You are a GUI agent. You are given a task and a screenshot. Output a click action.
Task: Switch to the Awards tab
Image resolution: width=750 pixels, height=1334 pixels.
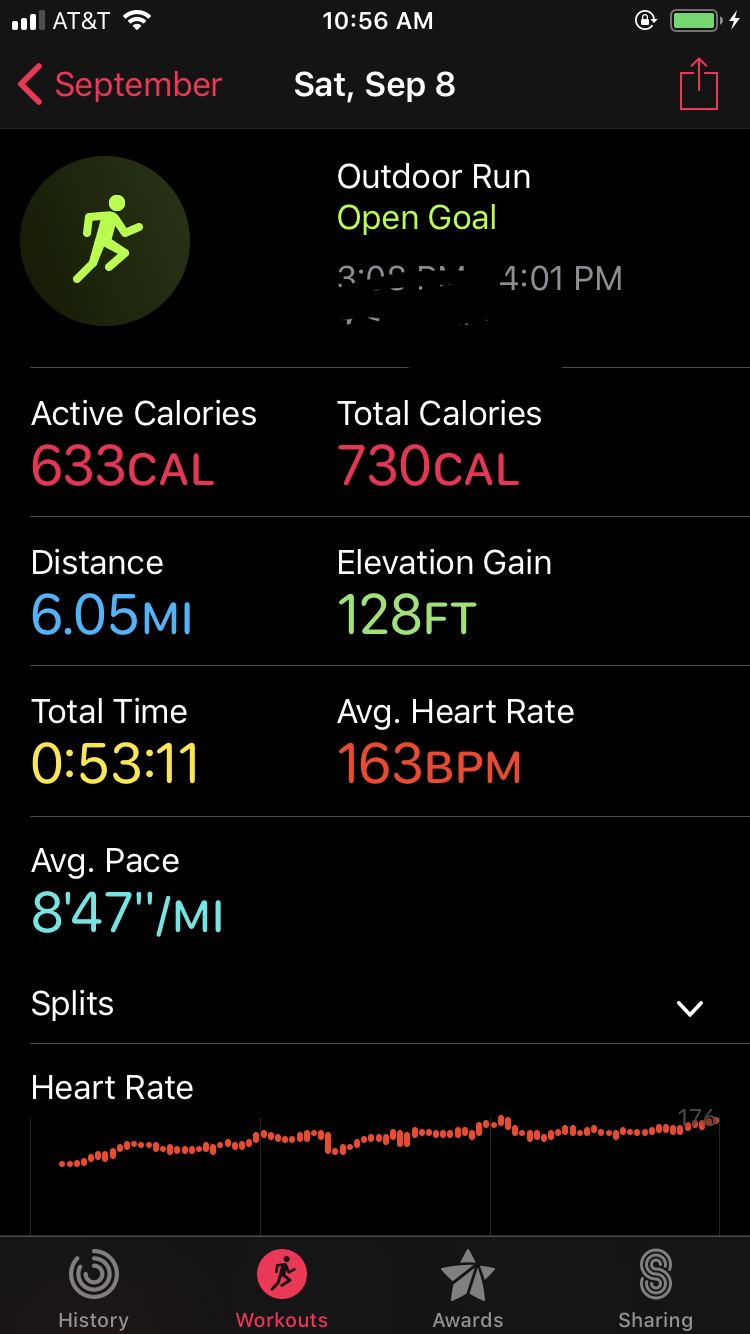[468, 1288]
